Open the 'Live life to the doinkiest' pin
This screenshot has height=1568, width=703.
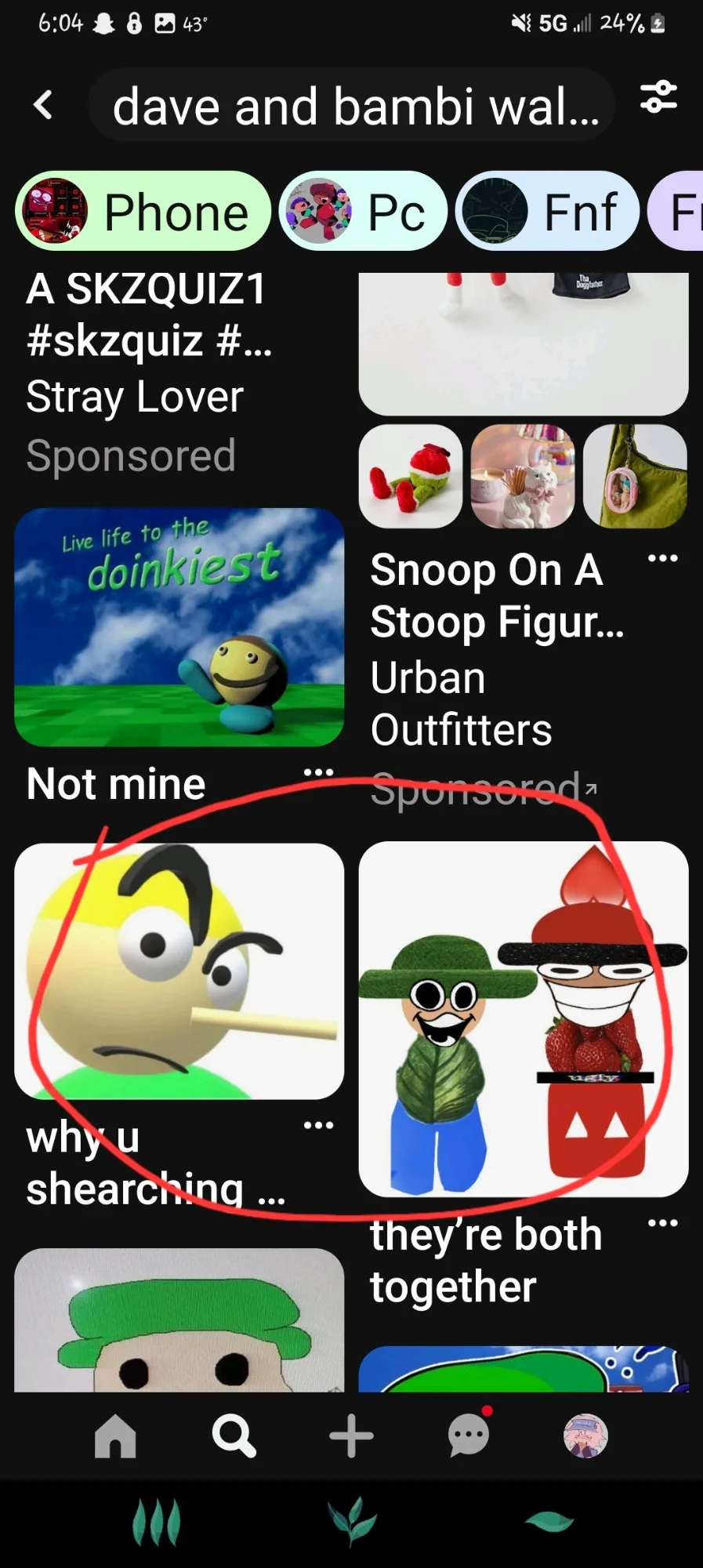179,627
